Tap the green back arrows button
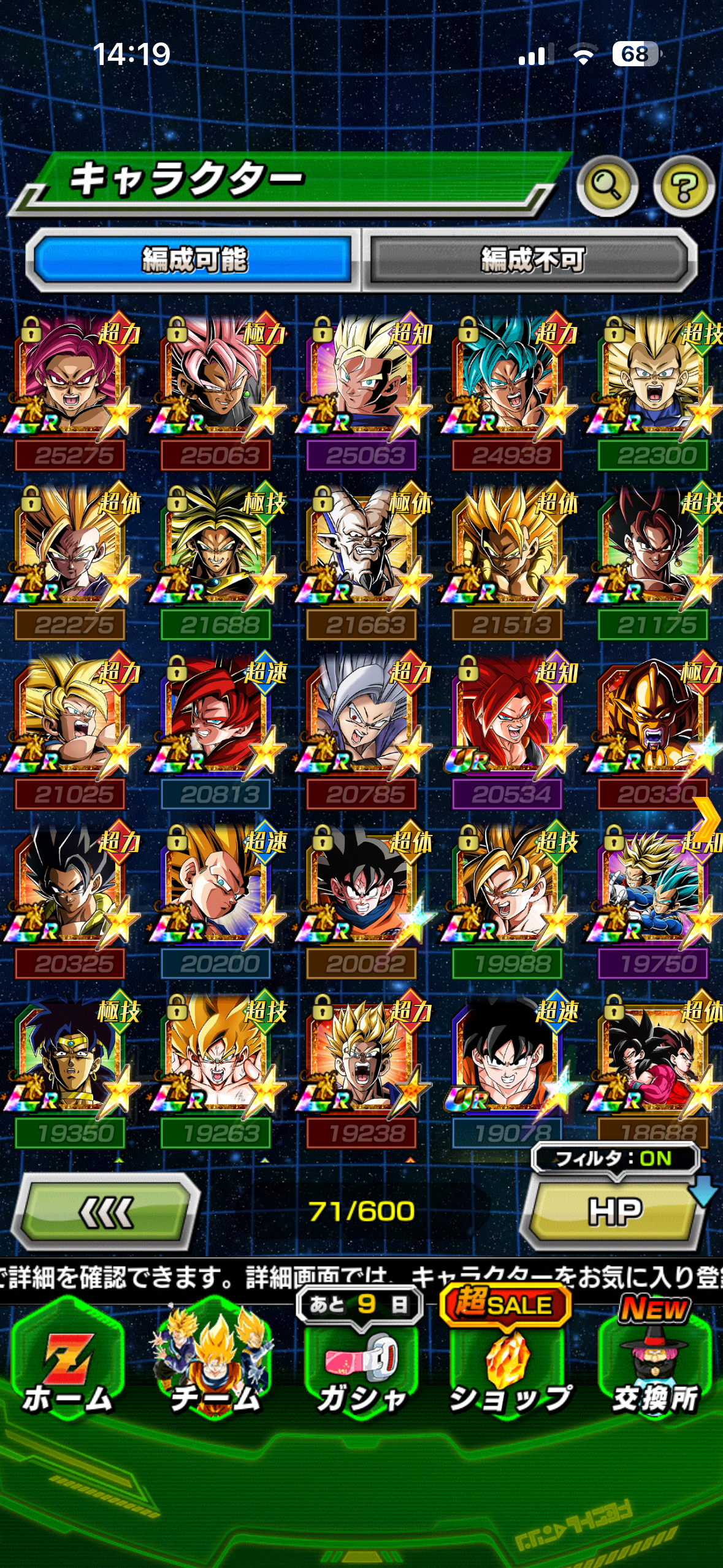The image size is (723, 1568). 107,1212
